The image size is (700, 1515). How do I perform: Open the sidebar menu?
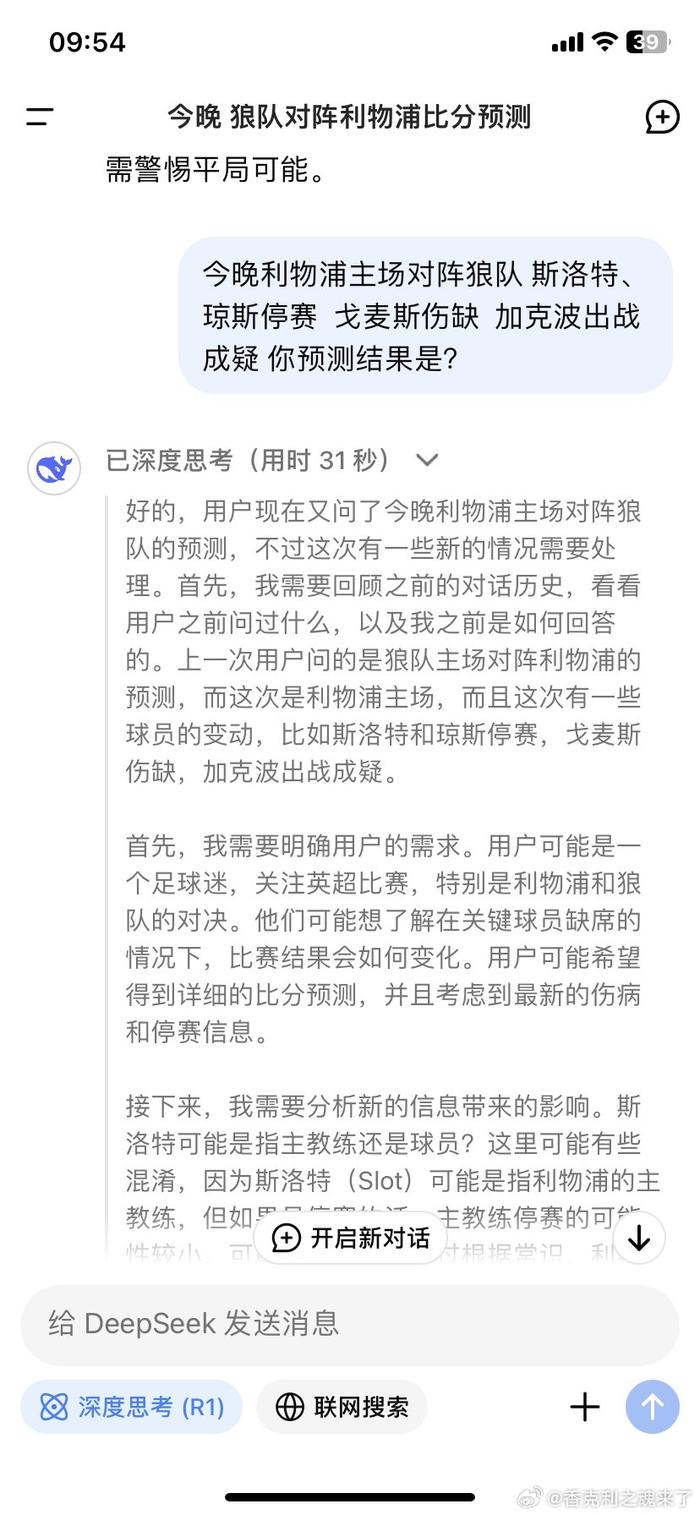coord(39,117)
